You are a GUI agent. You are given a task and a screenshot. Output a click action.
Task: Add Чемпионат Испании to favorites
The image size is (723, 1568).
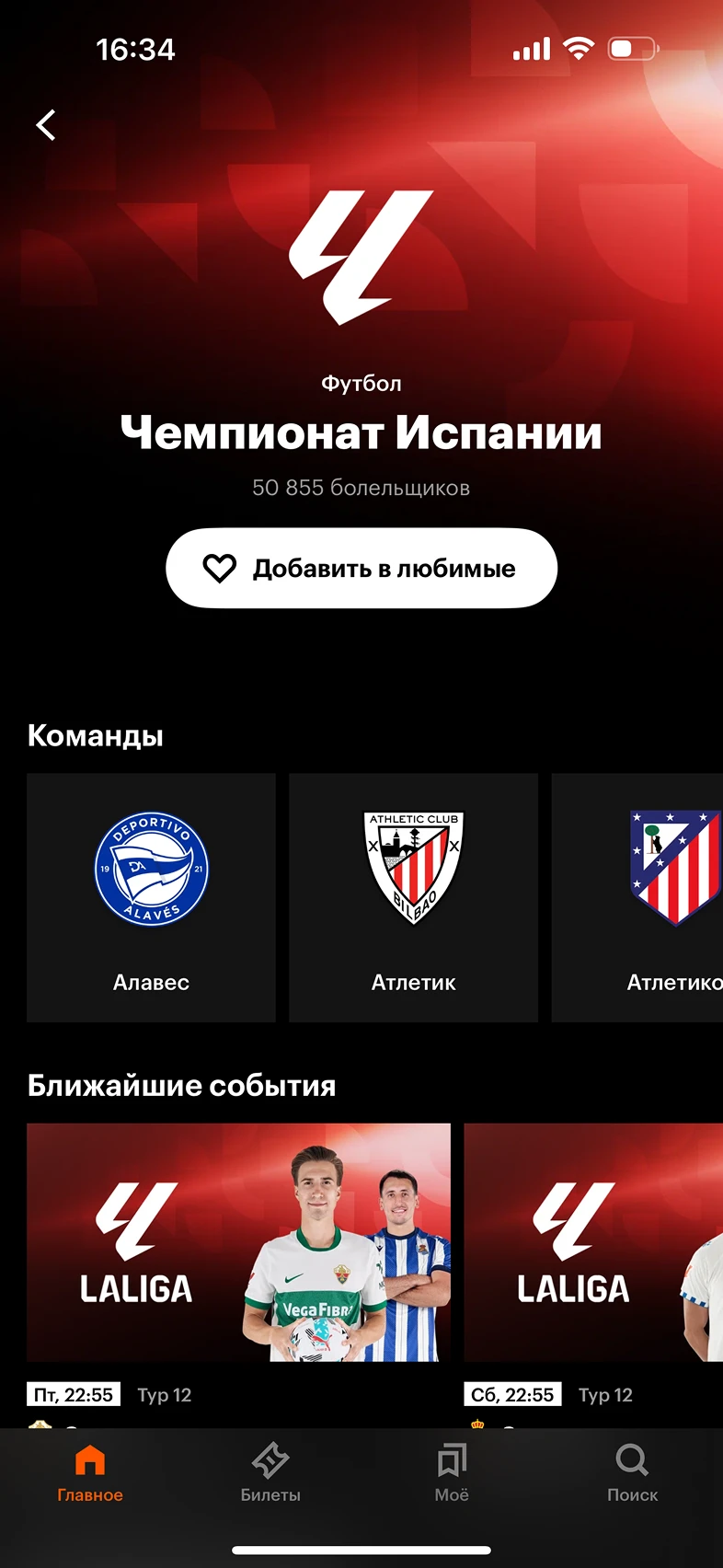point(361,568)
